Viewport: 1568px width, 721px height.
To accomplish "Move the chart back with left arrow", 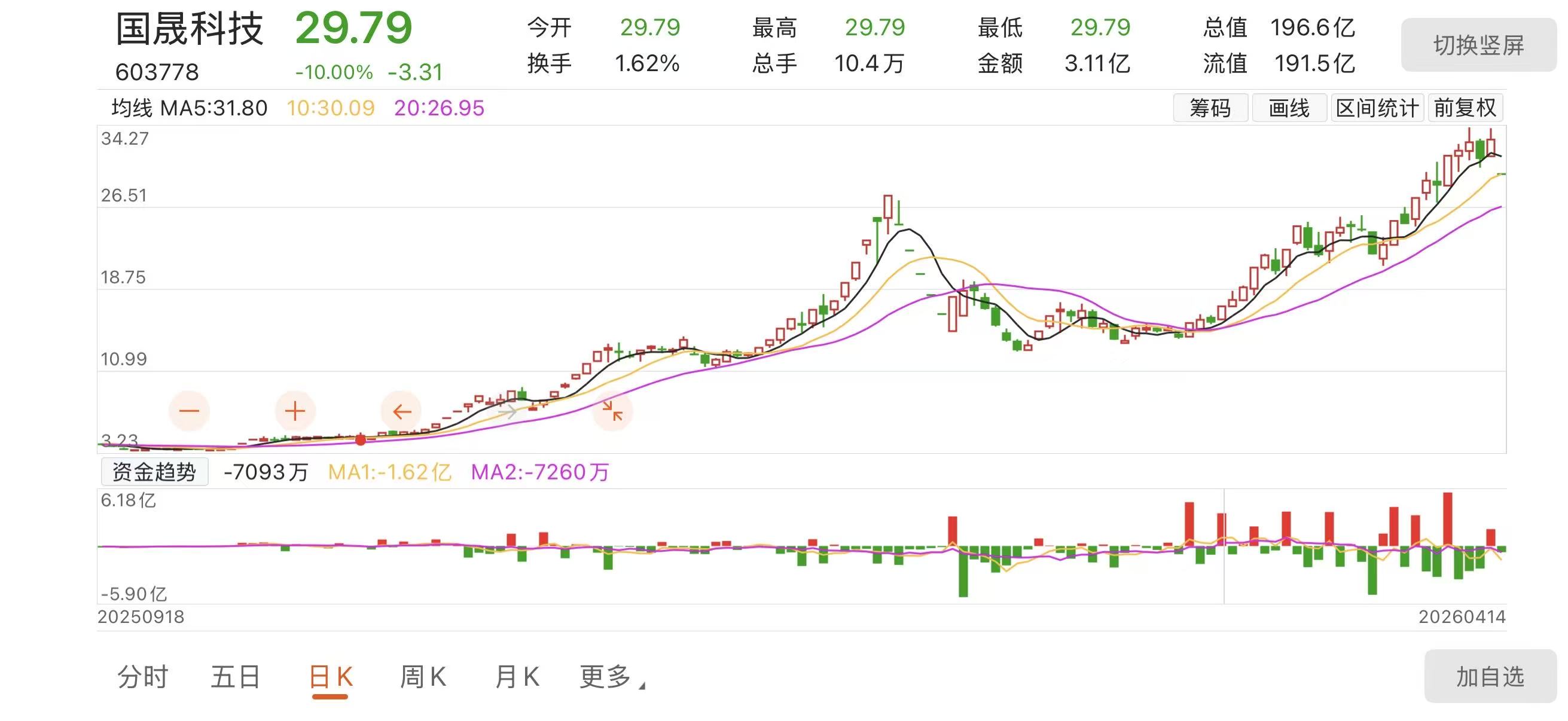I will [401, 411].
